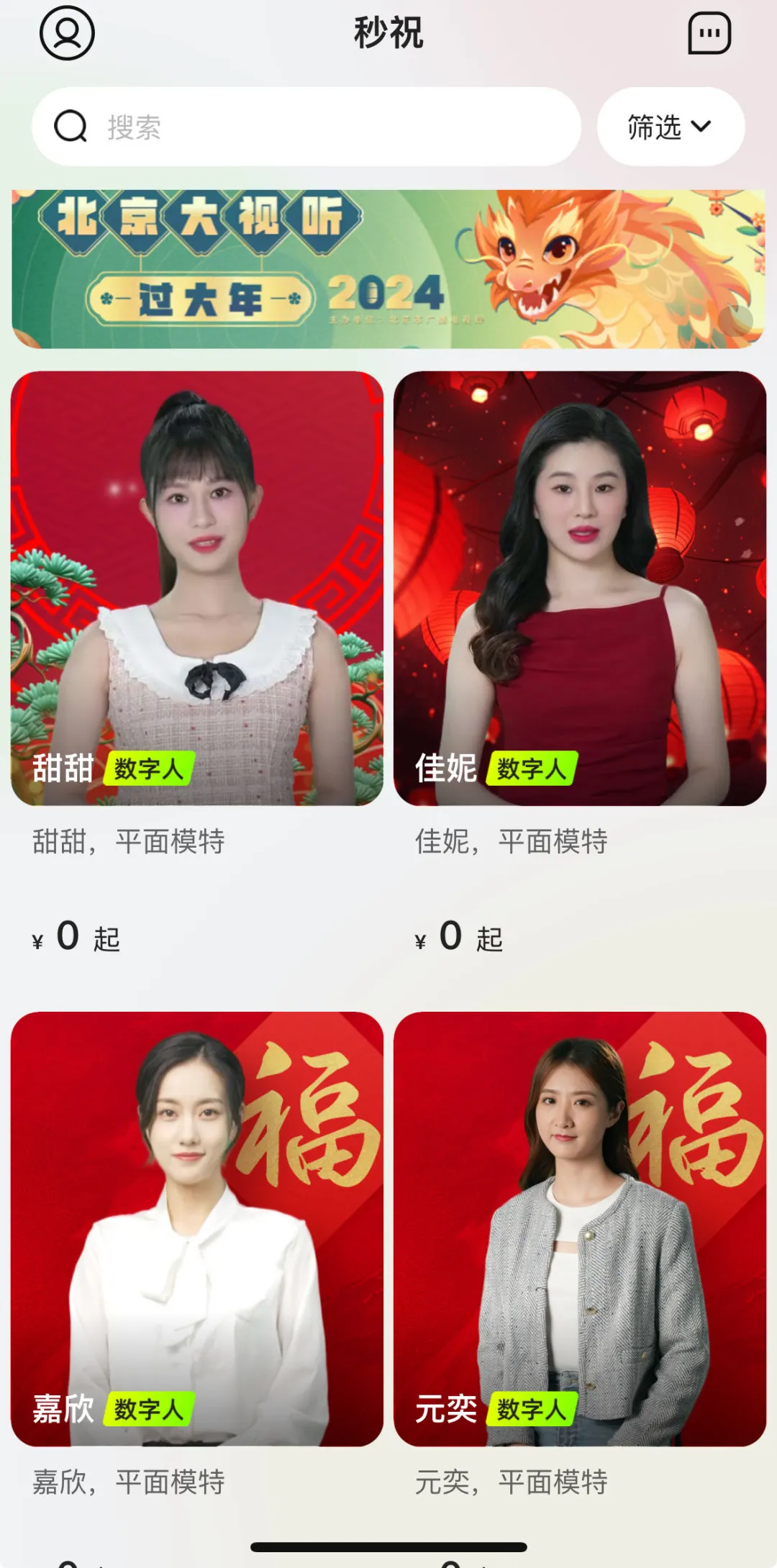Image resolution: width=777 pixels, height=1568 pixels.
Task: Expand the 筛选 filter dropdown
Action: pyautogui.click(x=670, y=127)
